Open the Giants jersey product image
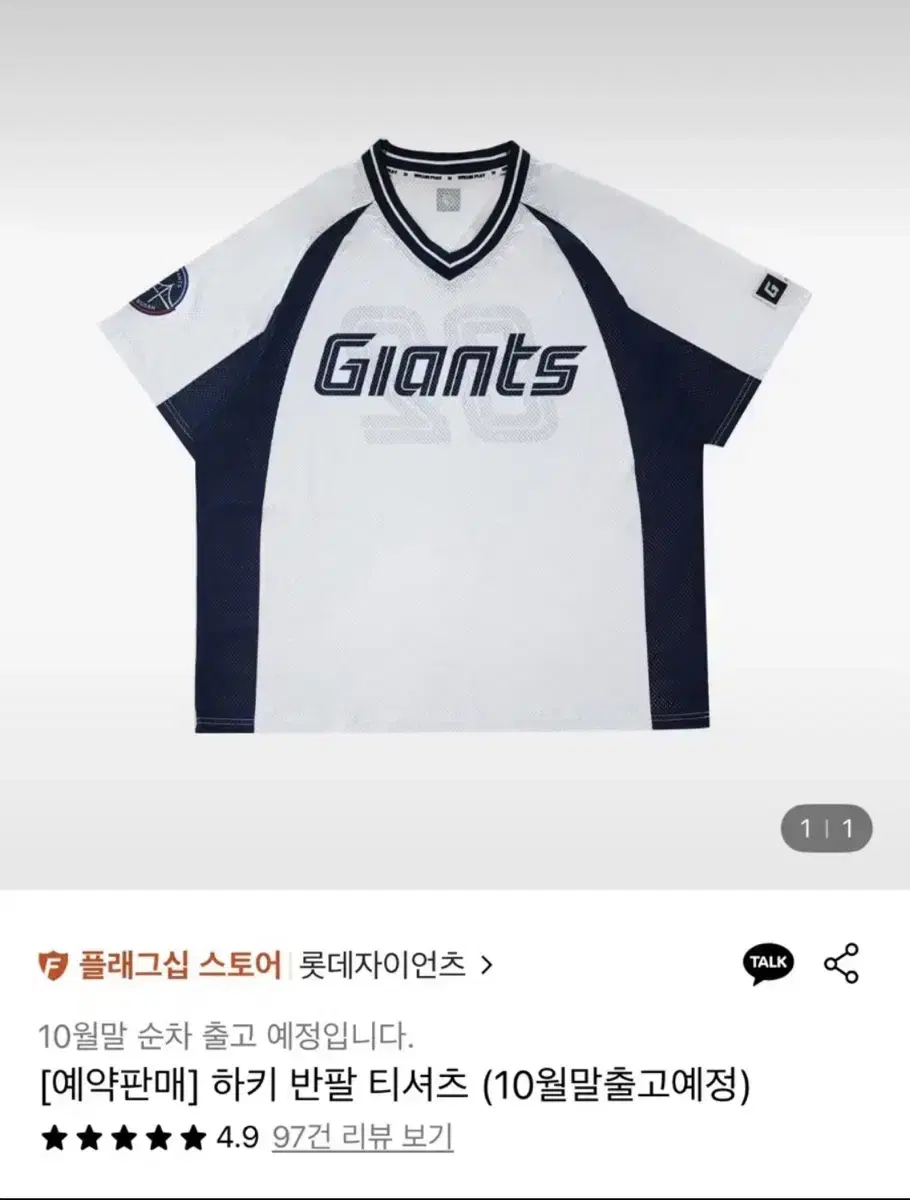910x1200 pixels. (x=455, y=440)
